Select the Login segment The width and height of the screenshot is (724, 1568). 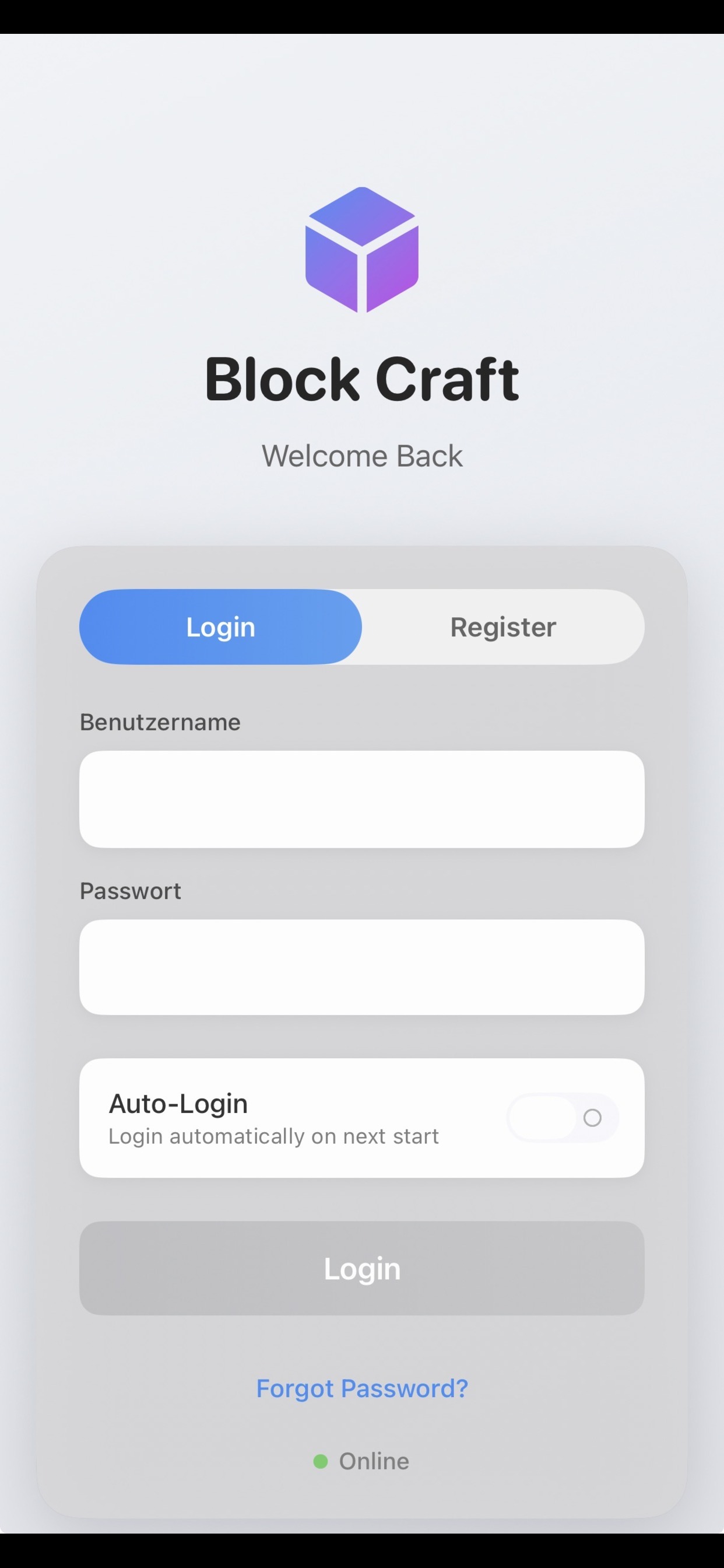coord(220,626)
